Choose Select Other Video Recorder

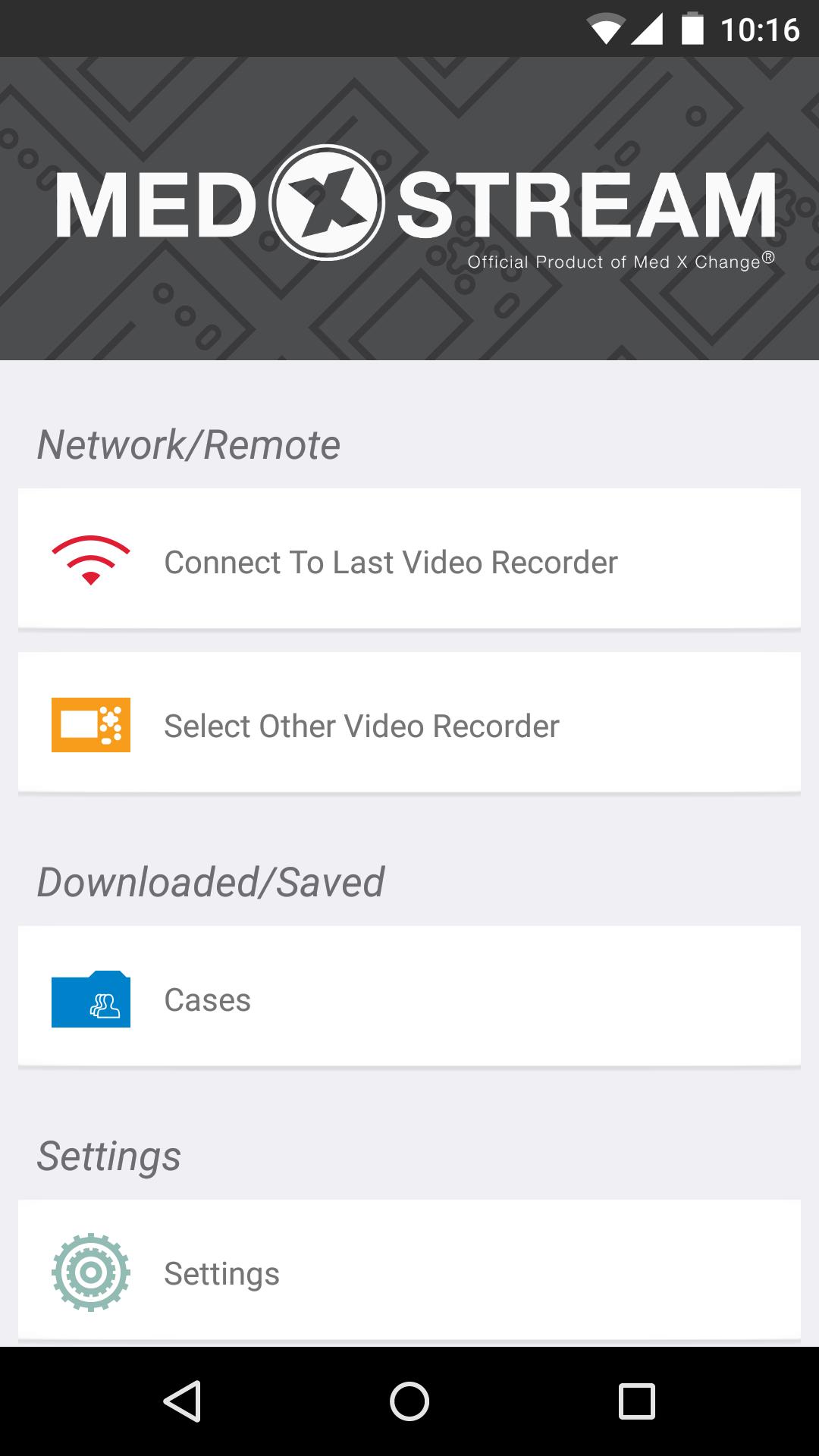coord(409,725)
